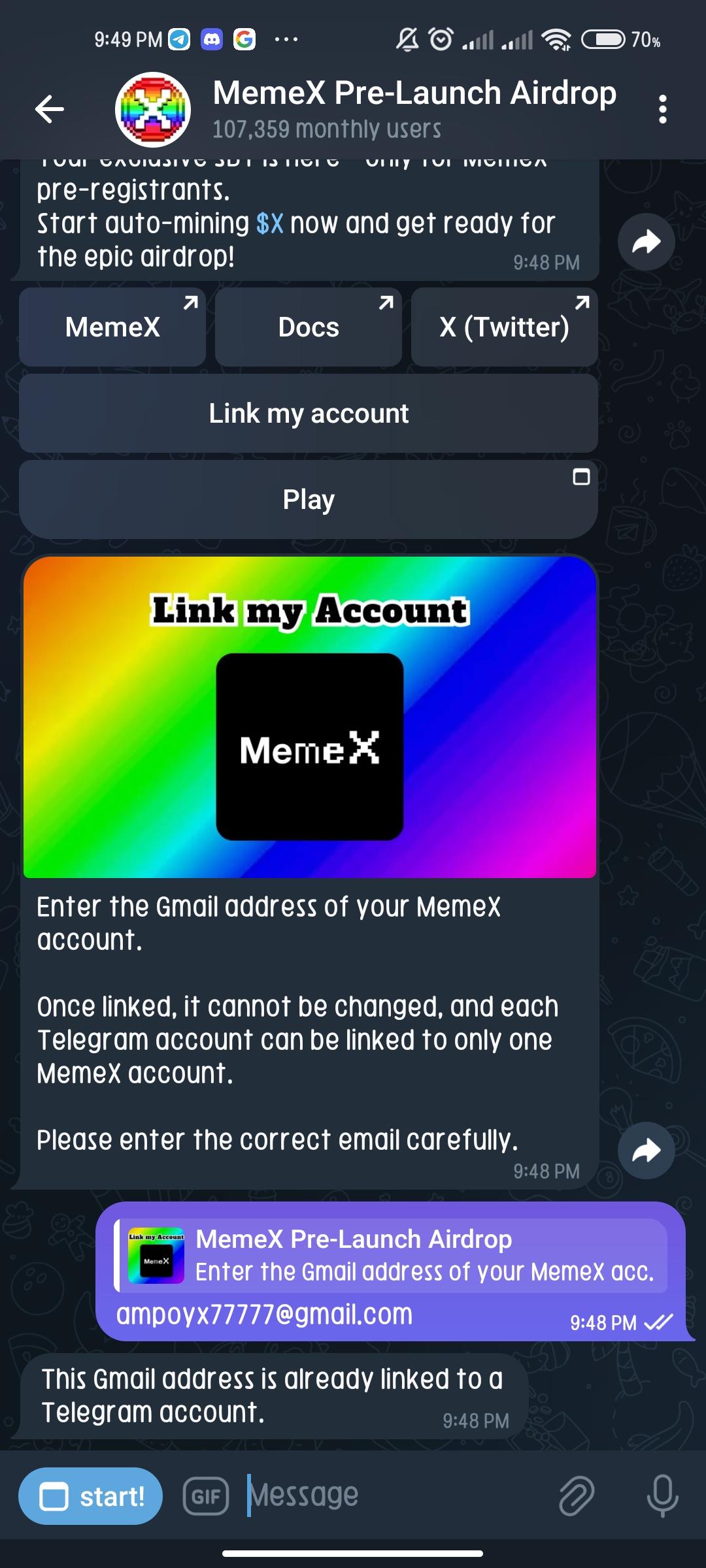Image resolution: width=706 pixels, height=1568 pixels.
Task: Forward the auto-mining $X message
Action: [x=646, y=242]
